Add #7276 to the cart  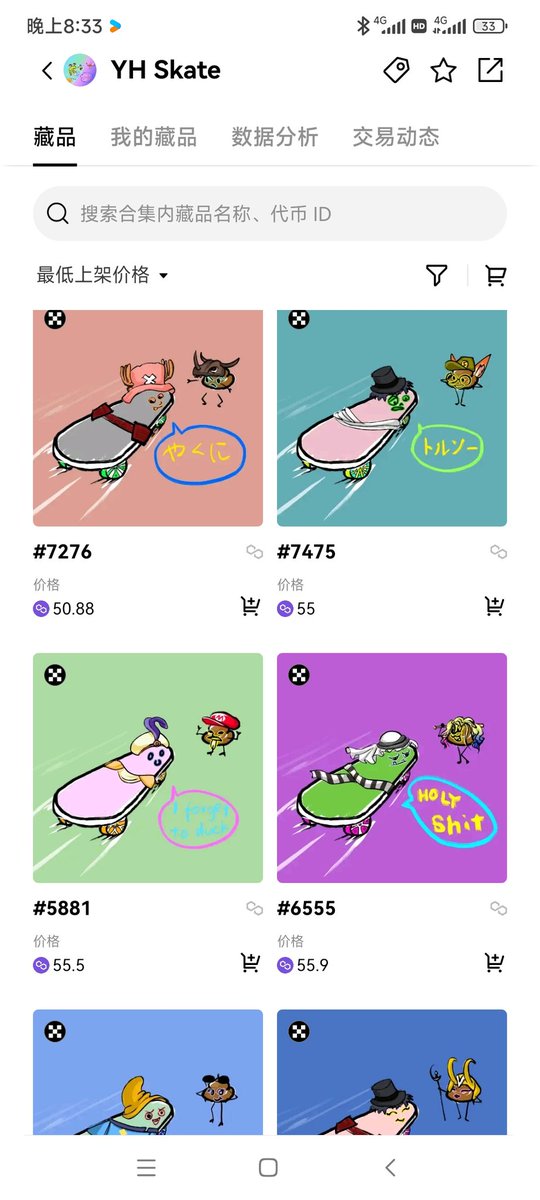[x=250, y=606]
